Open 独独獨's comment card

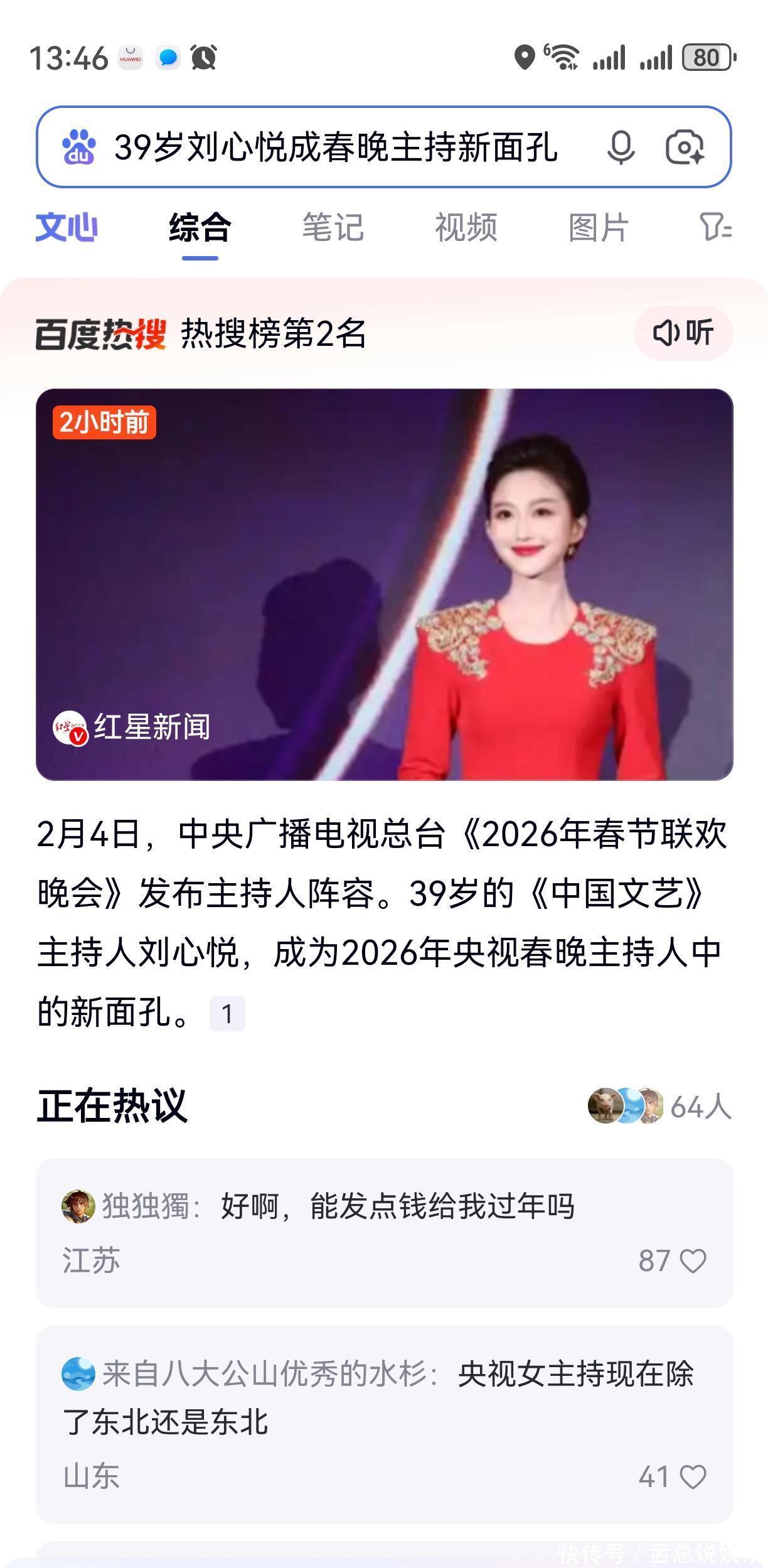[384, 1233]
